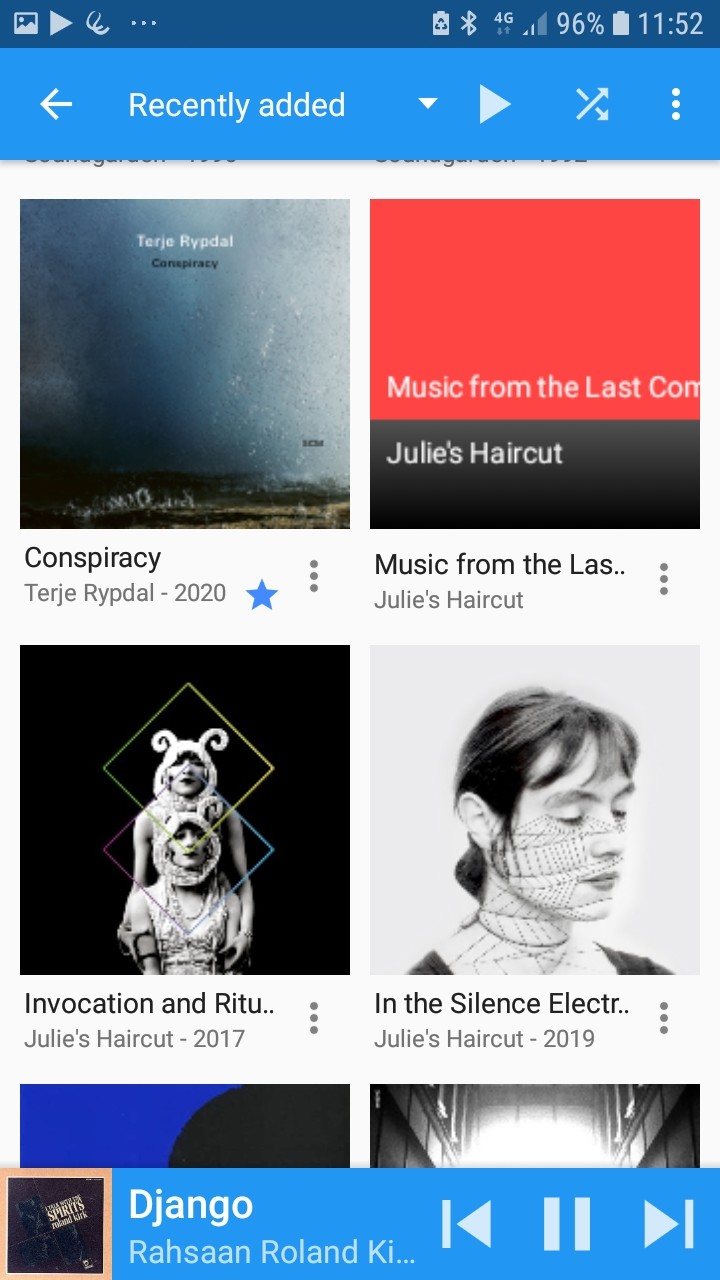The image size is (720, 1280).
Task: Open options menu for Conspiracy album
Action: [314, 576]
